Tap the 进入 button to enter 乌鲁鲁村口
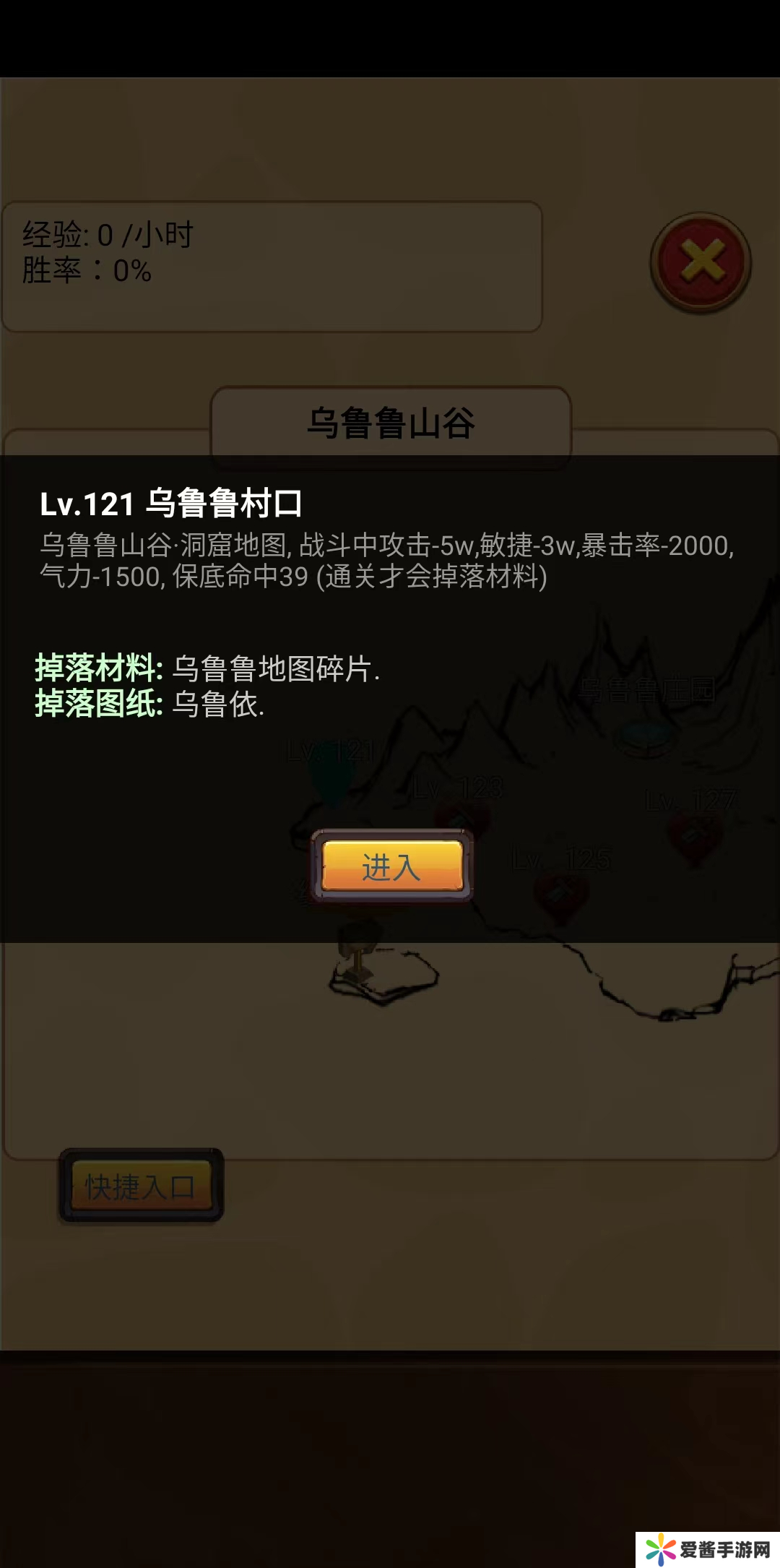780x1568 pixels. [391, 866]
